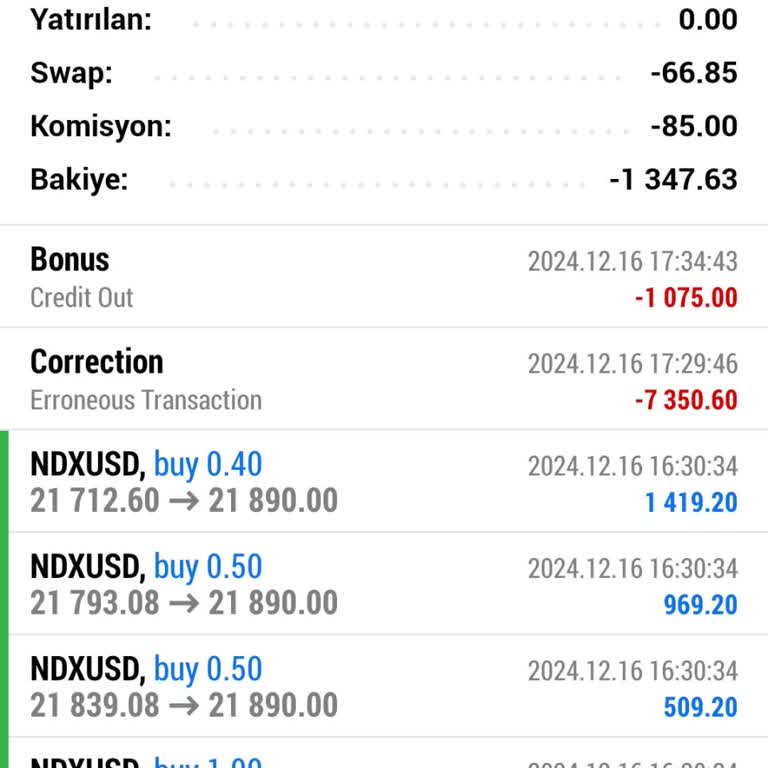Open the NDXUSD buy 0.40 trade
Image resolution: width=768 pixels, height=768 pixels.
point(384,482)
